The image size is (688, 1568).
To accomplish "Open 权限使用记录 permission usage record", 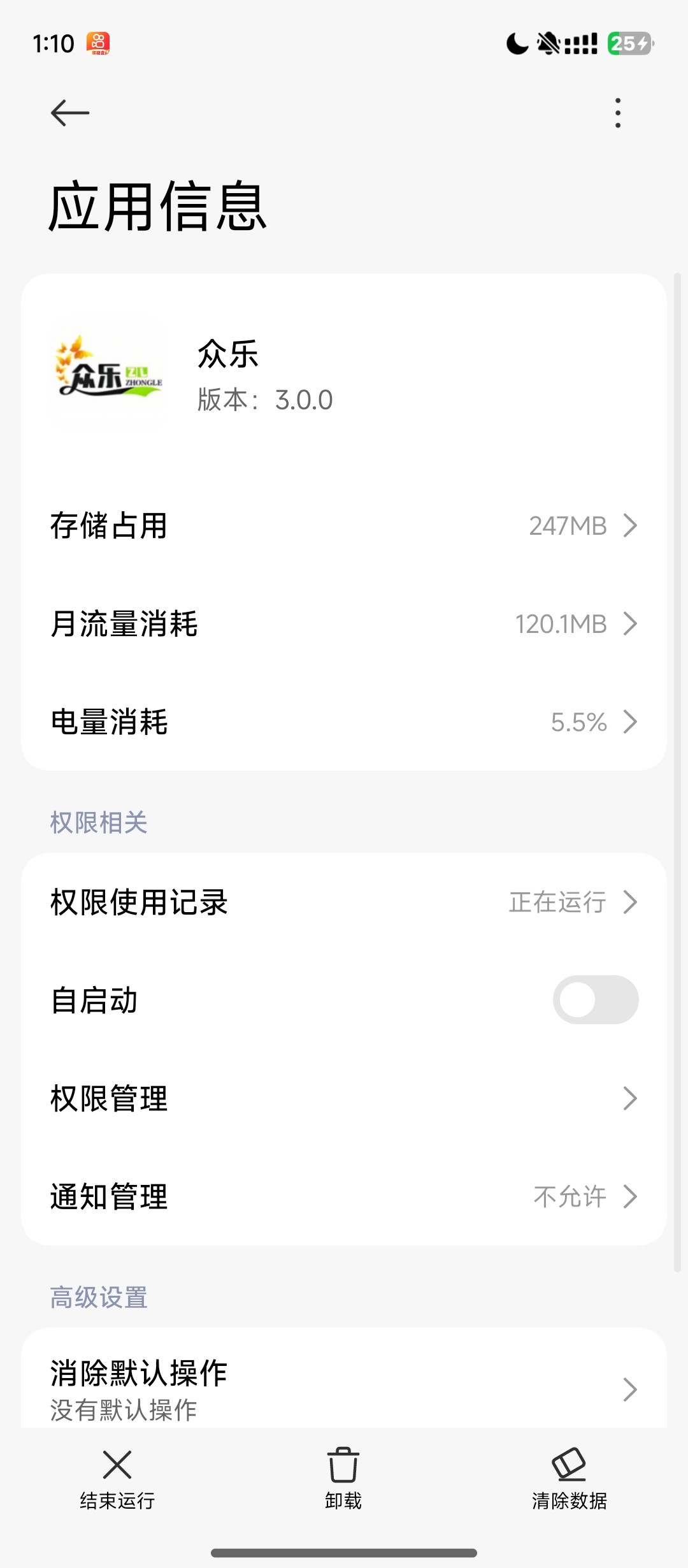I will point(344,902).
